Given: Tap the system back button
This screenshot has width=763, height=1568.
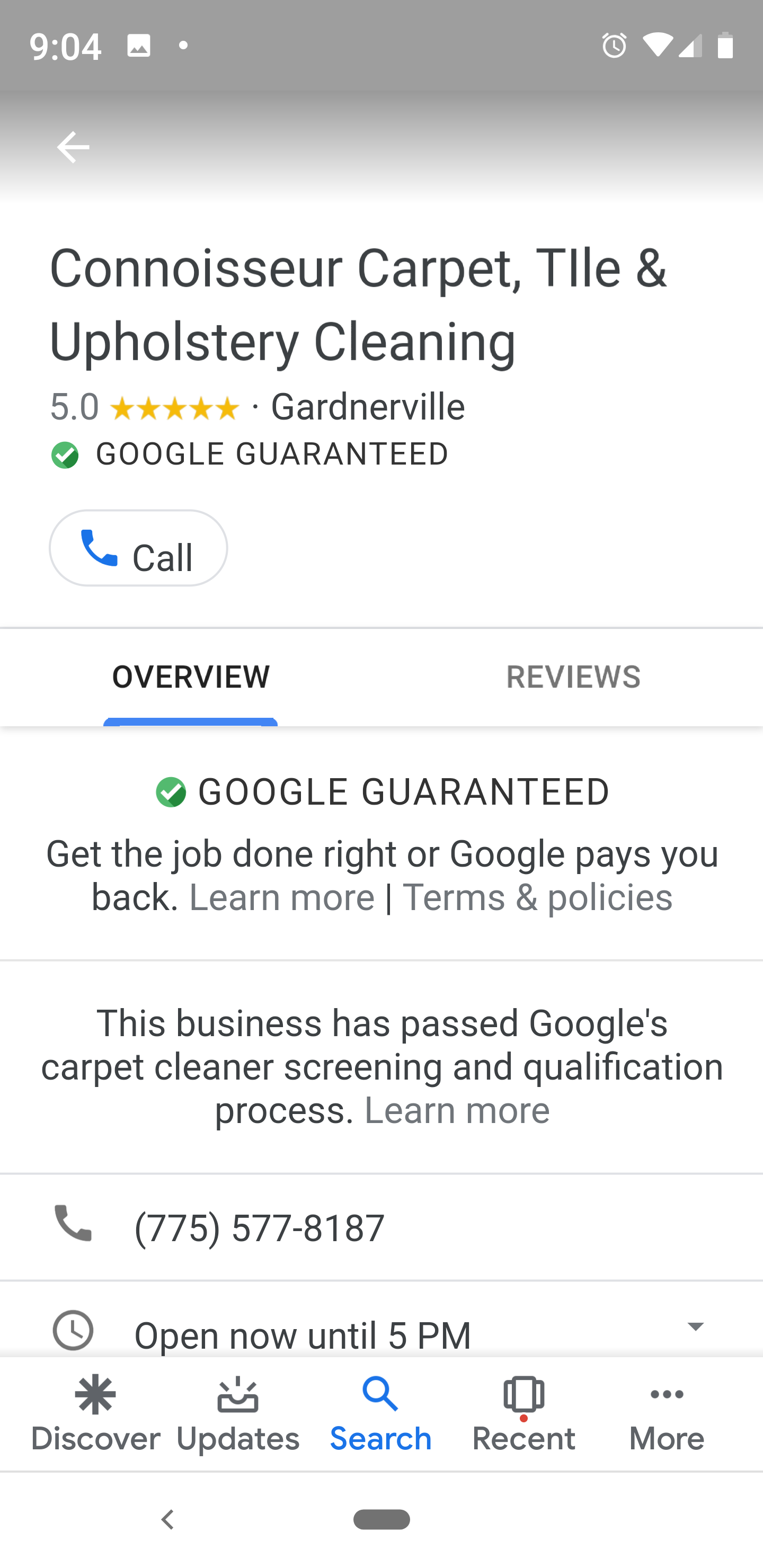Looking at the screenshot, I should [x=167, y=1520].
